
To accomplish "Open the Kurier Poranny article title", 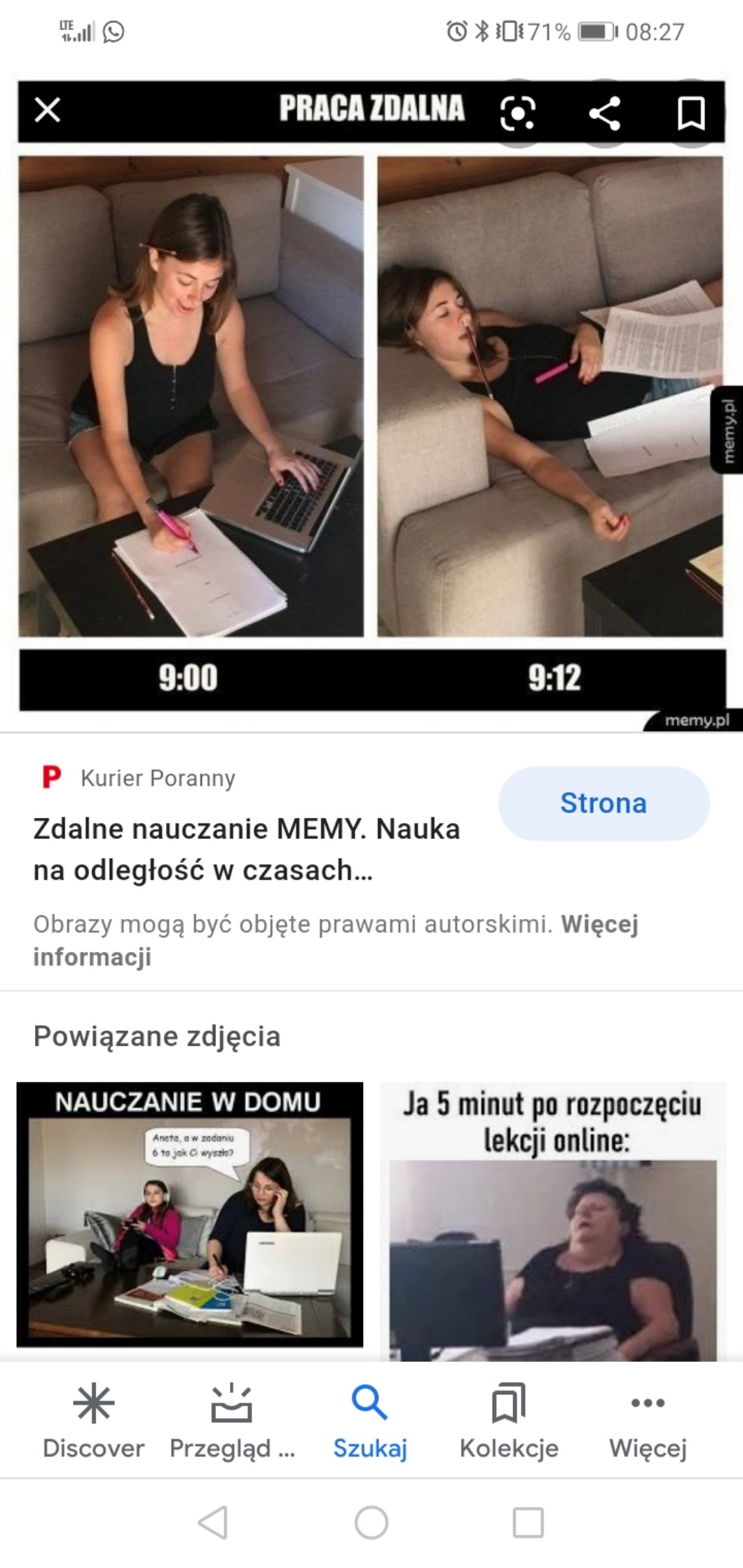I will (246, 849).
